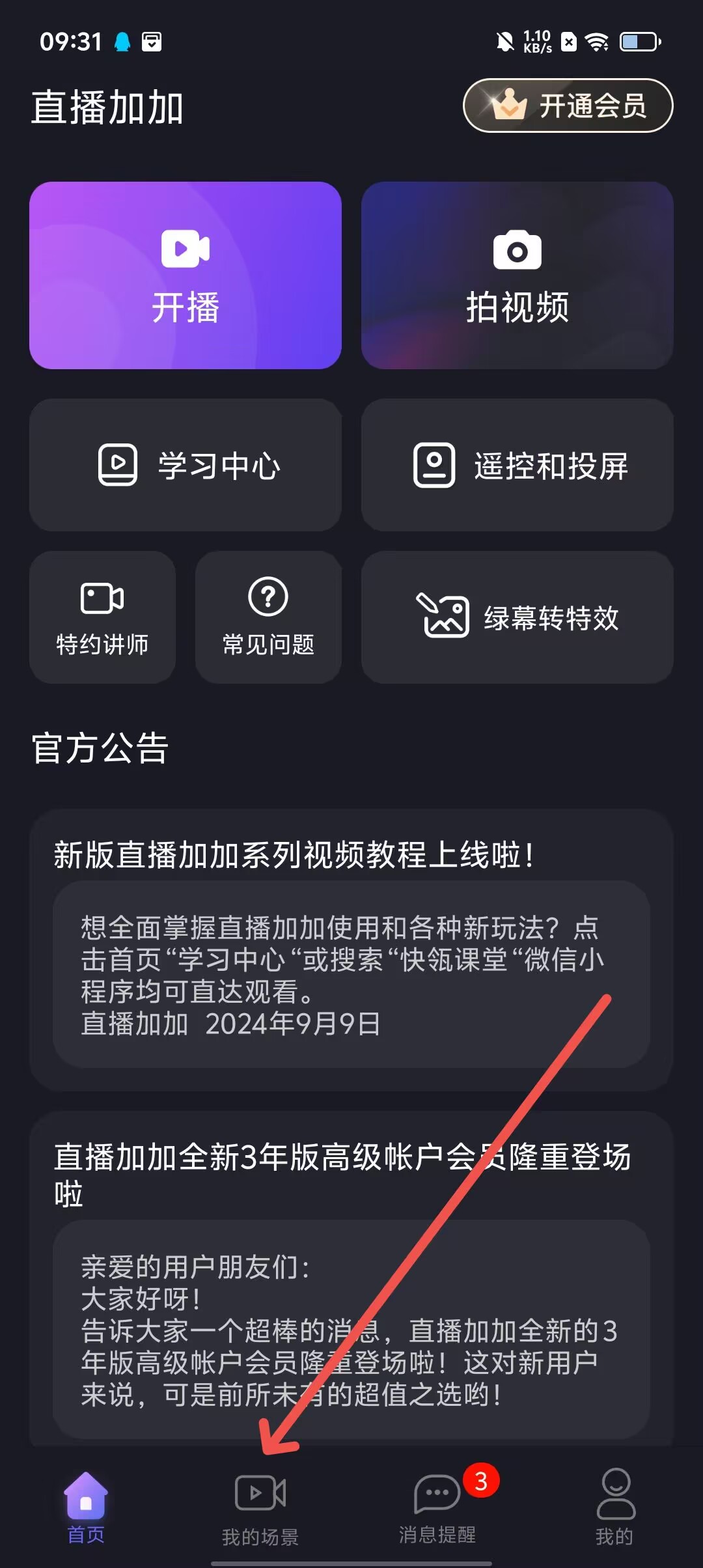Open 常见问题 FAQ
The height and width of the screenshot is (1568, 703).
point(268,617)
